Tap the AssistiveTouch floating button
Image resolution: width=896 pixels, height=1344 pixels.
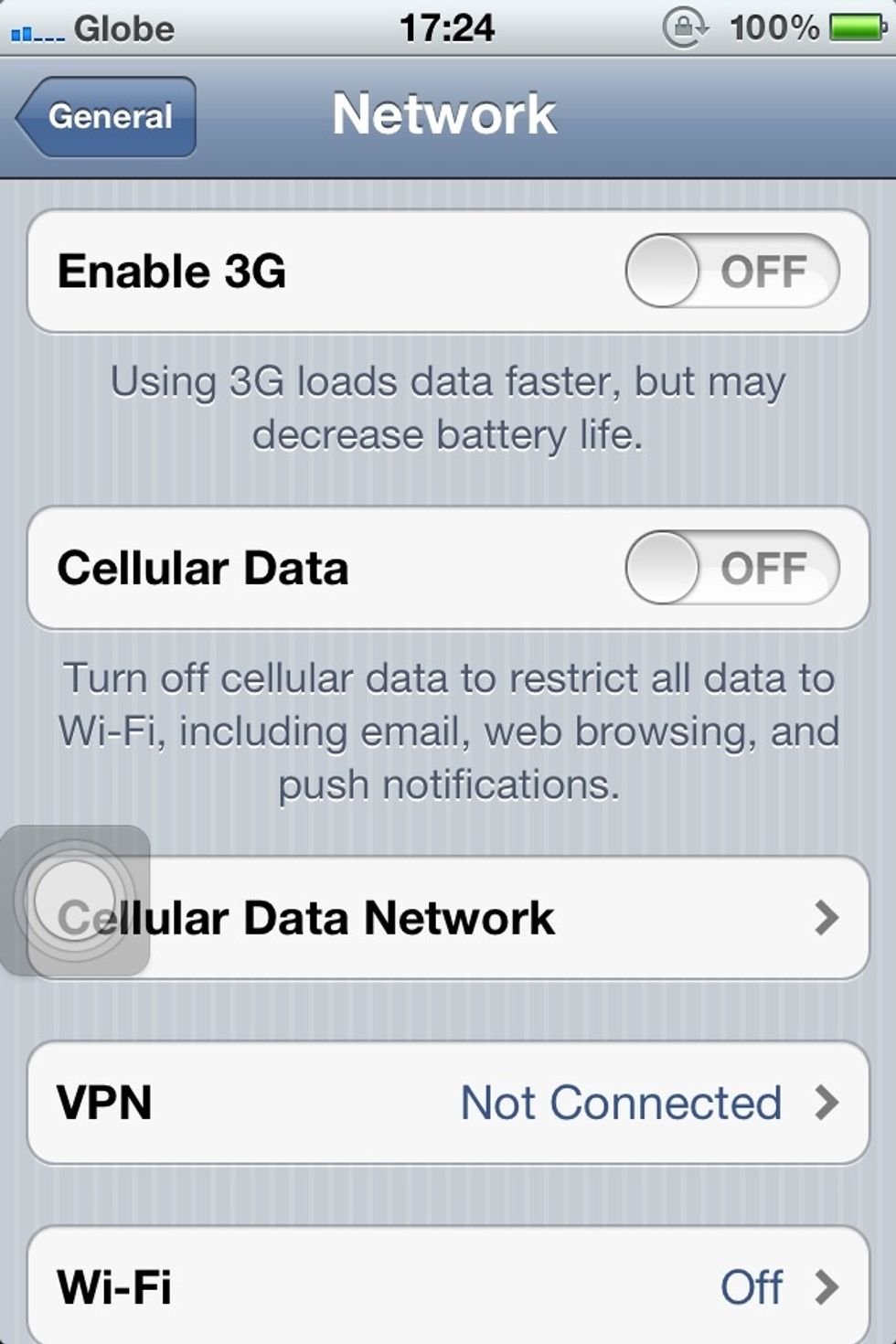pos(75,901)
